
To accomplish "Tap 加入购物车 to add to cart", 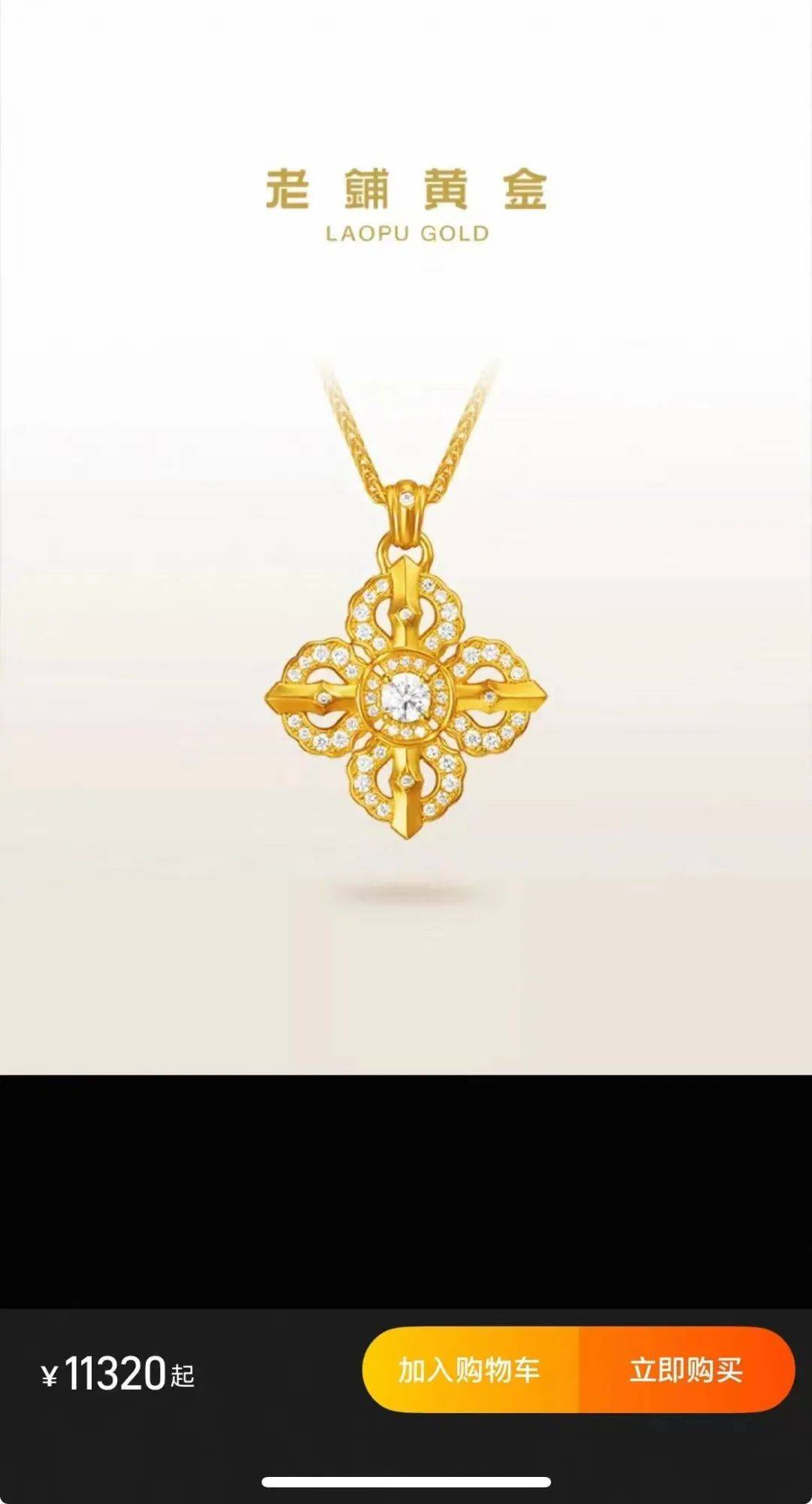I will 470,1370.
